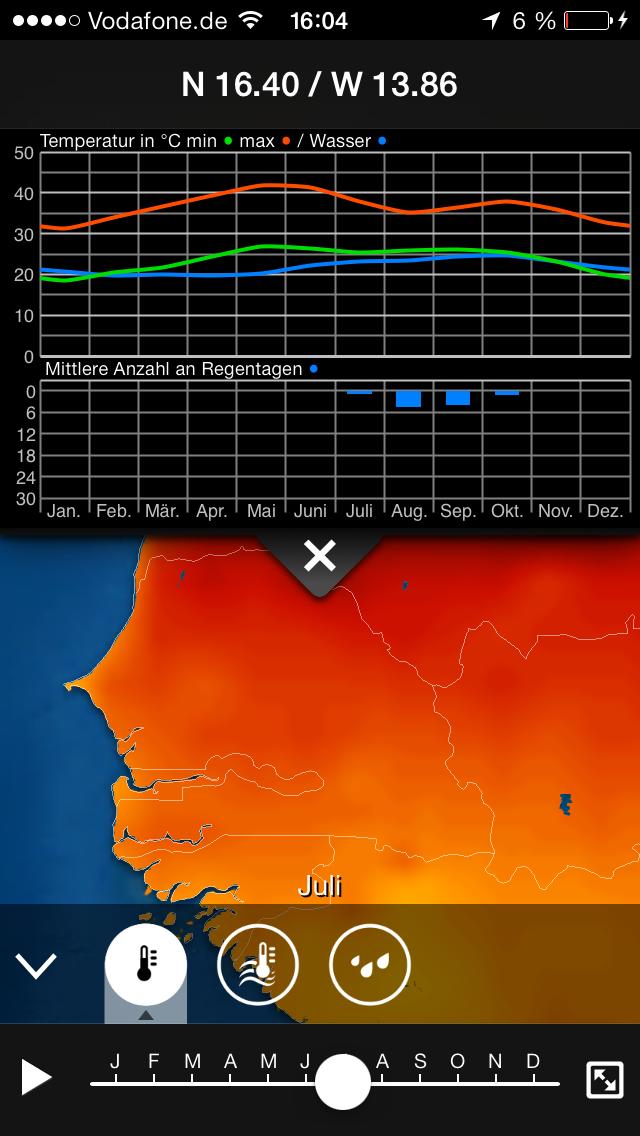Switch to the water temperature layer
The image size is (640, 1136).
point(257,964)
